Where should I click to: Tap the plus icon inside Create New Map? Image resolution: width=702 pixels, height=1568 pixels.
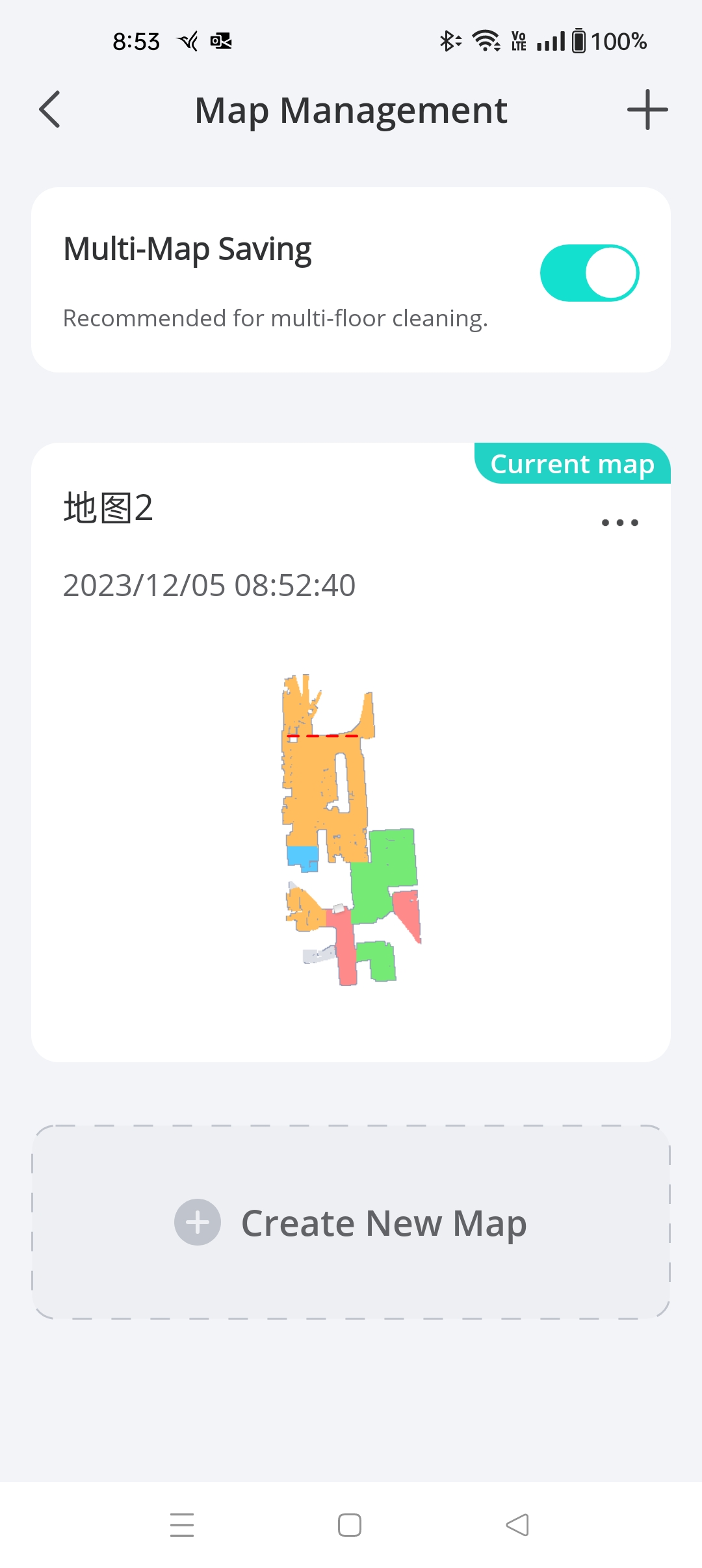[x=197, y=1222]
